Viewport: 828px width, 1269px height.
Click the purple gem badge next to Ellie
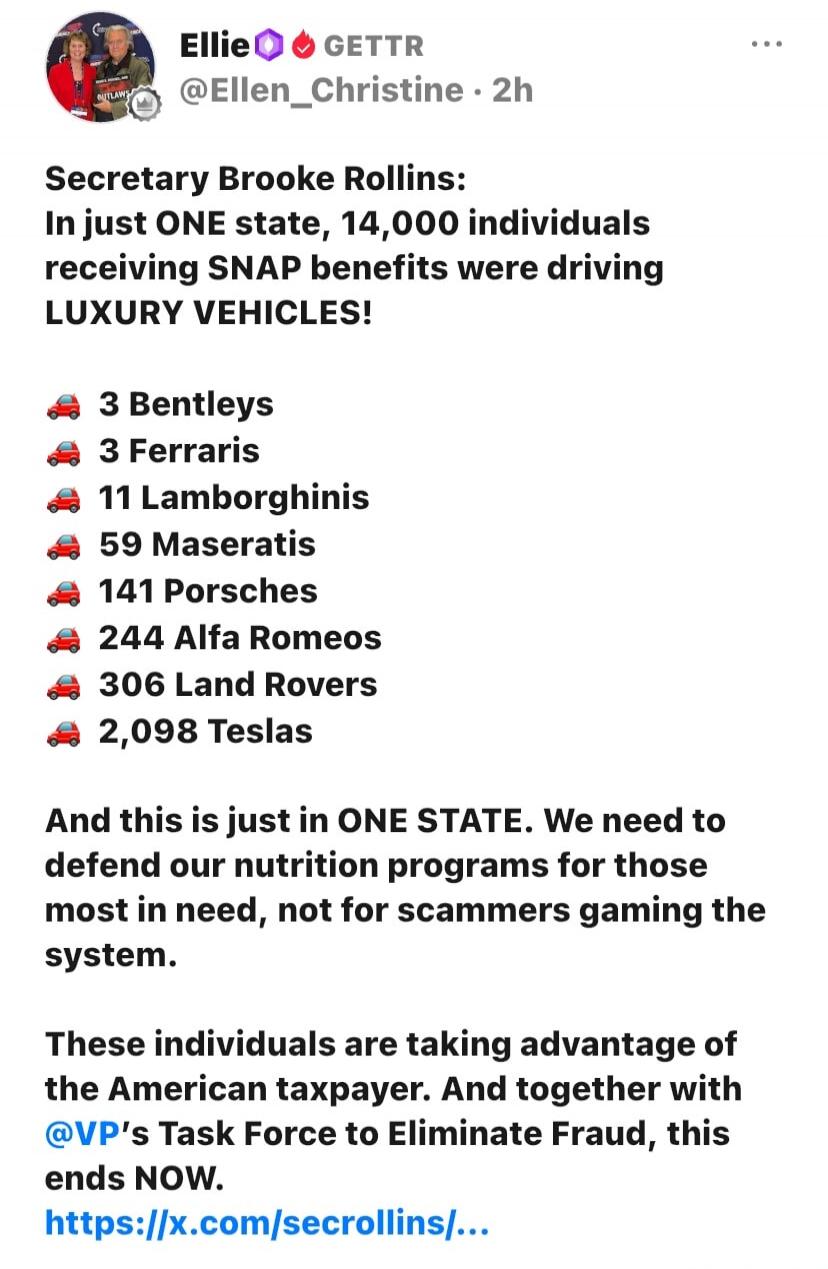268,44
